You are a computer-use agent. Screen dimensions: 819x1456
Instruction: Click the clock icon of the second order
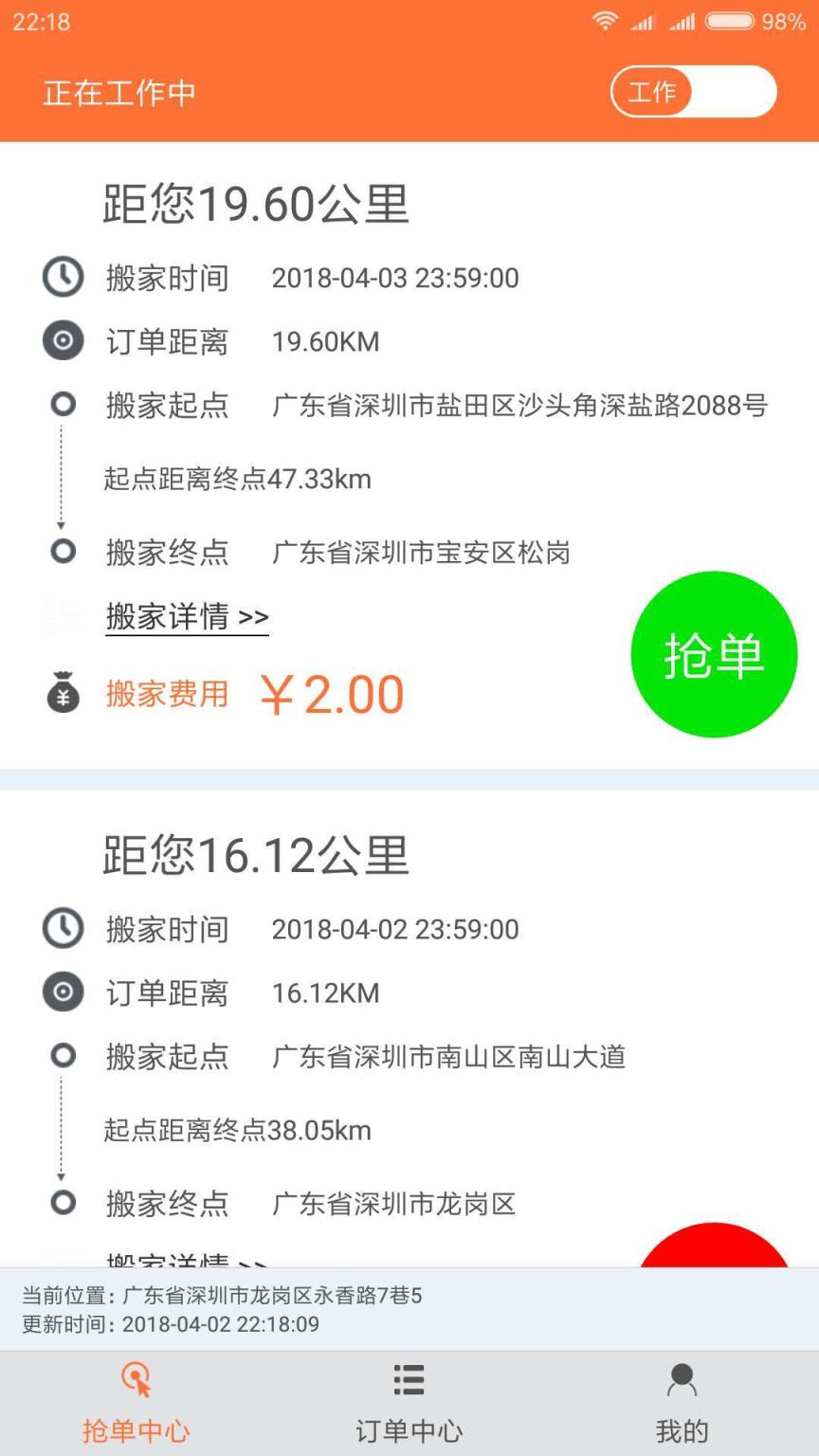click(x=63, y=929)
